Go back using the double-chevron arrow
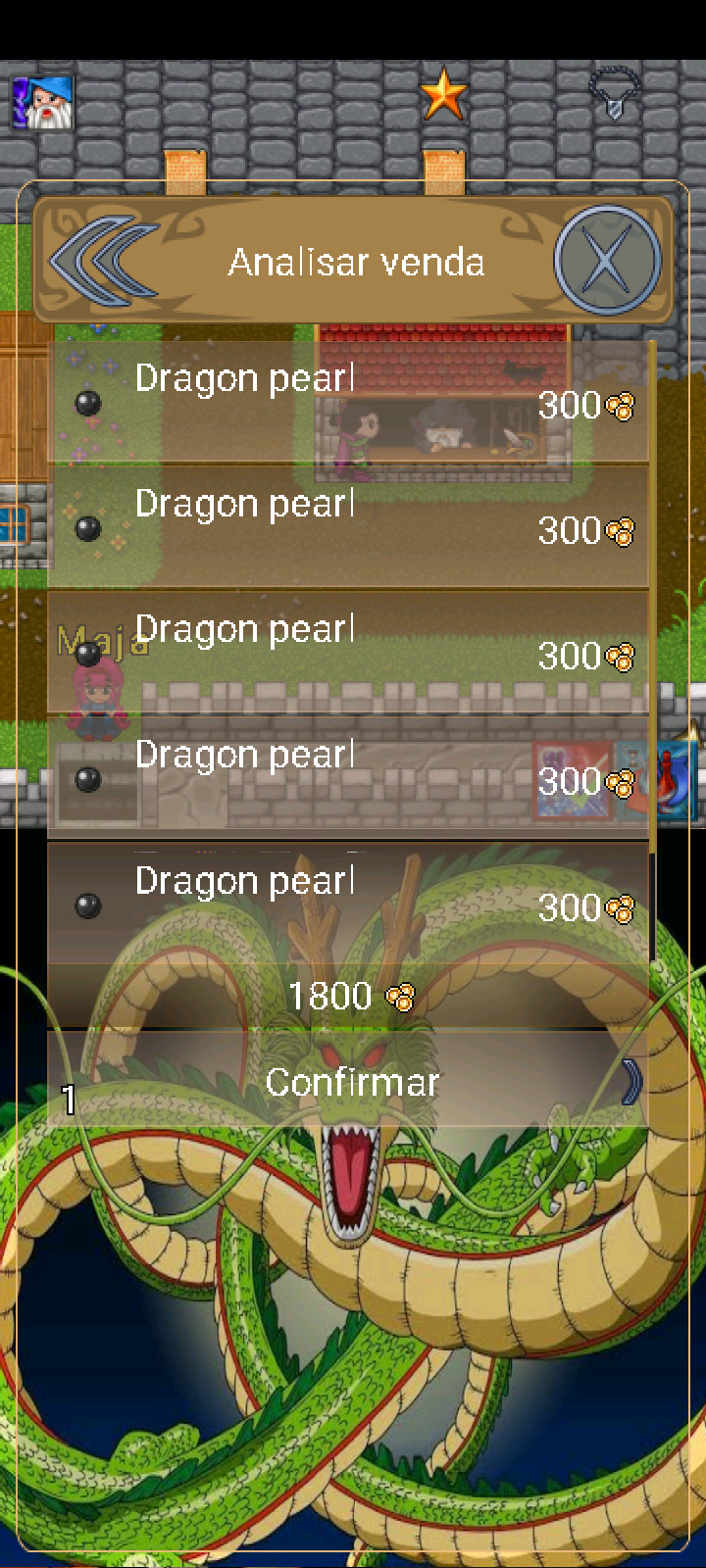This screenshot has width=706, height=1568. tap(103, 261)
